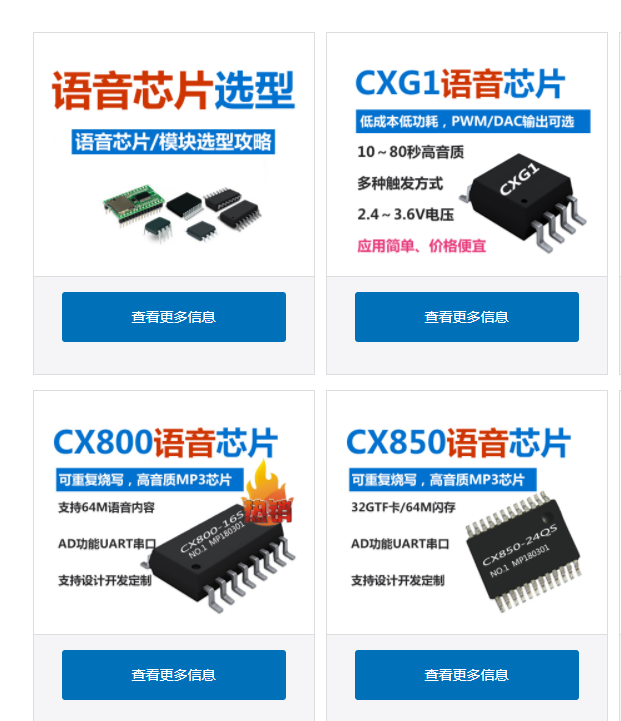Screen dimensions: 621x721
Task: Tap 查看更多信息 under CX800语音芯片
Action: point(174,675)
